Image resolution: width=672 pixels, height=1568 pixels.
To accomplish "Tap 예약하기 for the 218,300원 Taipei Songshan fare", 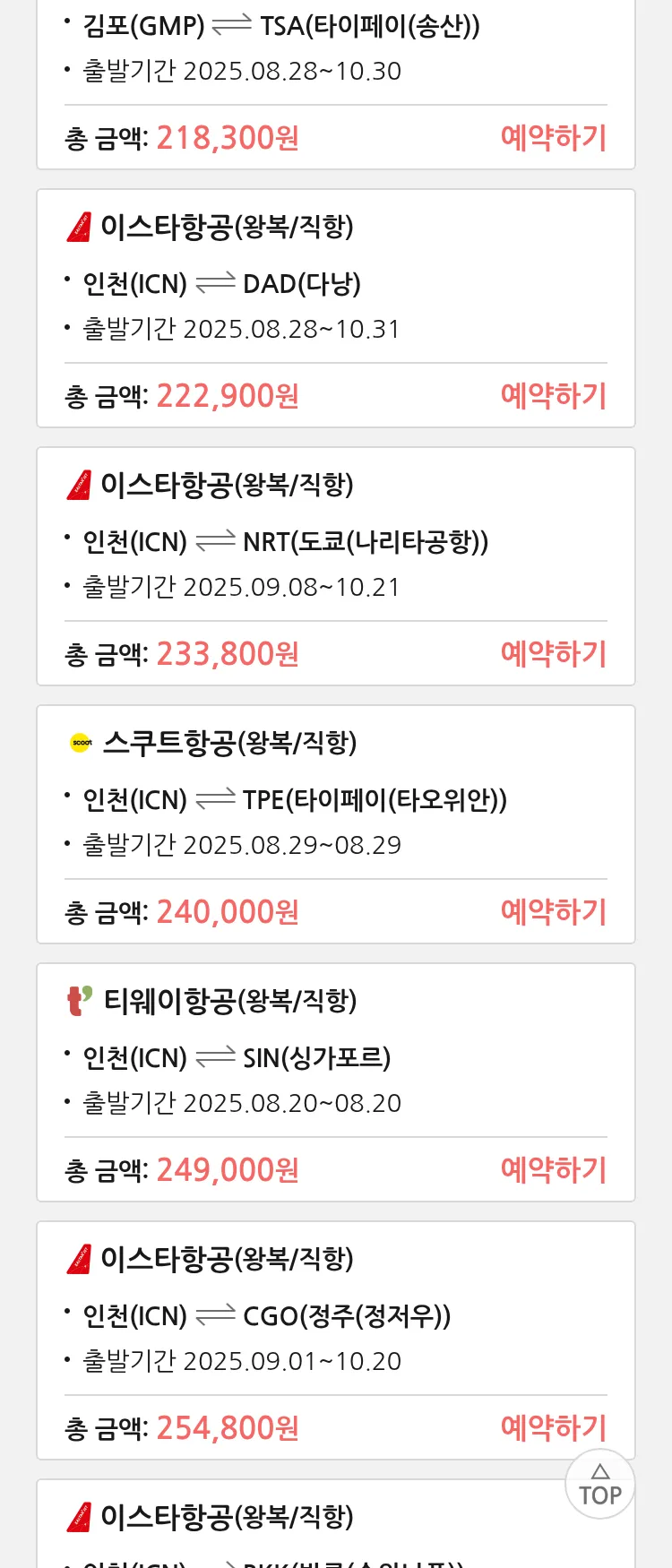I will tap(553, 138).
